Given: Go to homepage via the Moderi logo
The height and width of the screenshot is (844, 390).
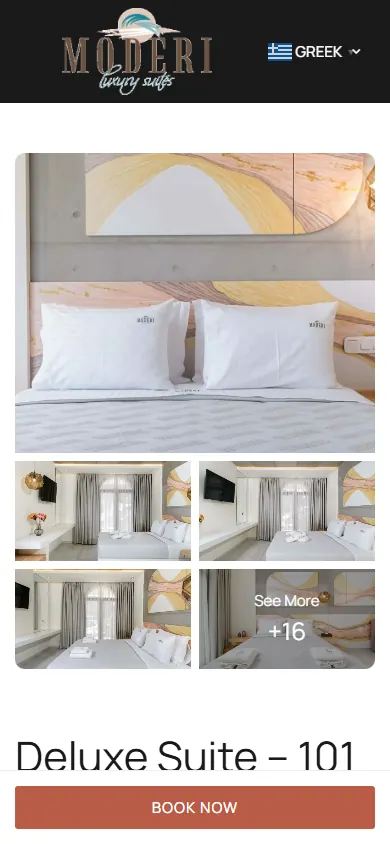Looking at the screenshot, I should tap(137, 51).
